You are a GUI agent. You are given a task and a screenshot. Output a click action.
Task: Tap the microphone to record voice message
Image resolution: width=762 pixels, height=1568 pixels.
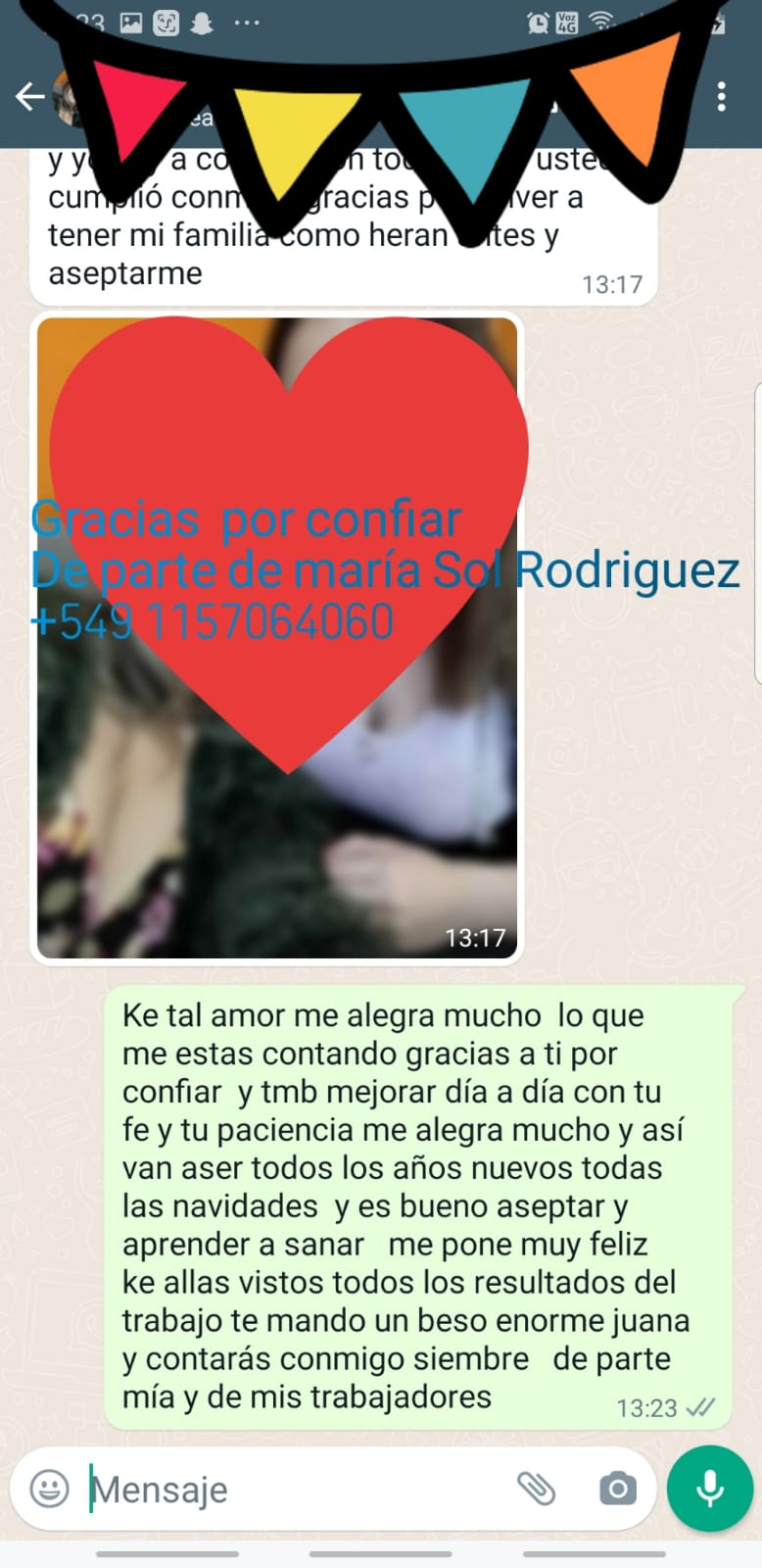tap(709, 1488)
